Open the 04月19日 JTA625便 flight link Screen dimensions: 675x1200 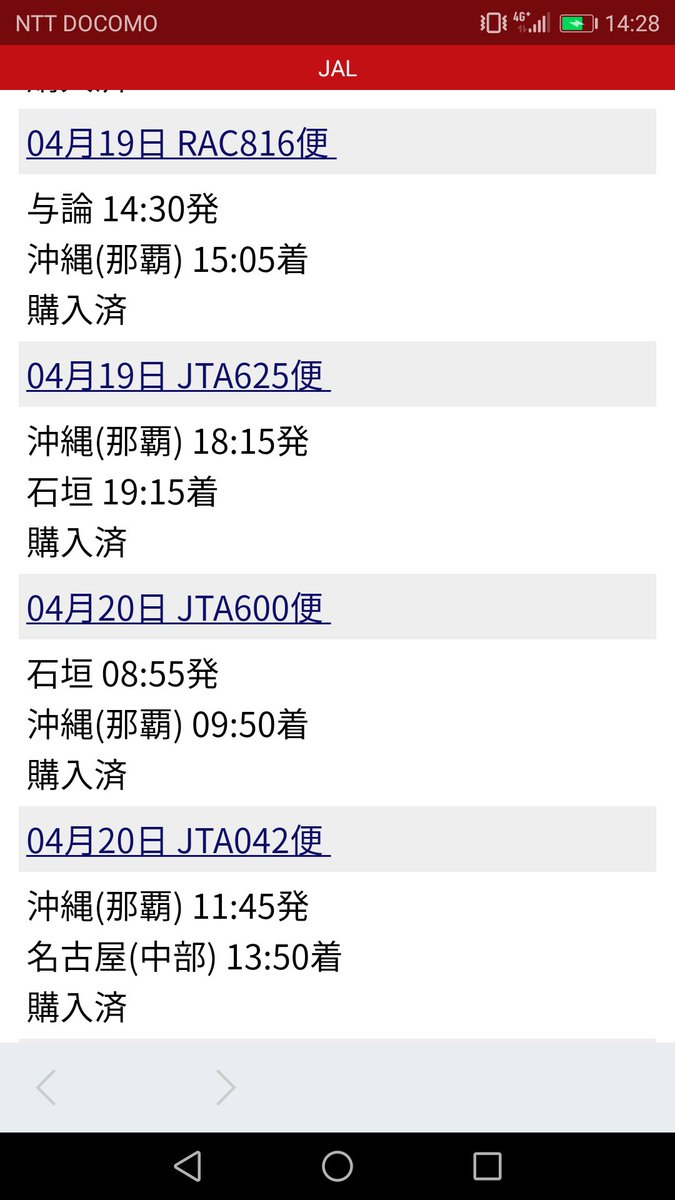[x=178, y=375]
